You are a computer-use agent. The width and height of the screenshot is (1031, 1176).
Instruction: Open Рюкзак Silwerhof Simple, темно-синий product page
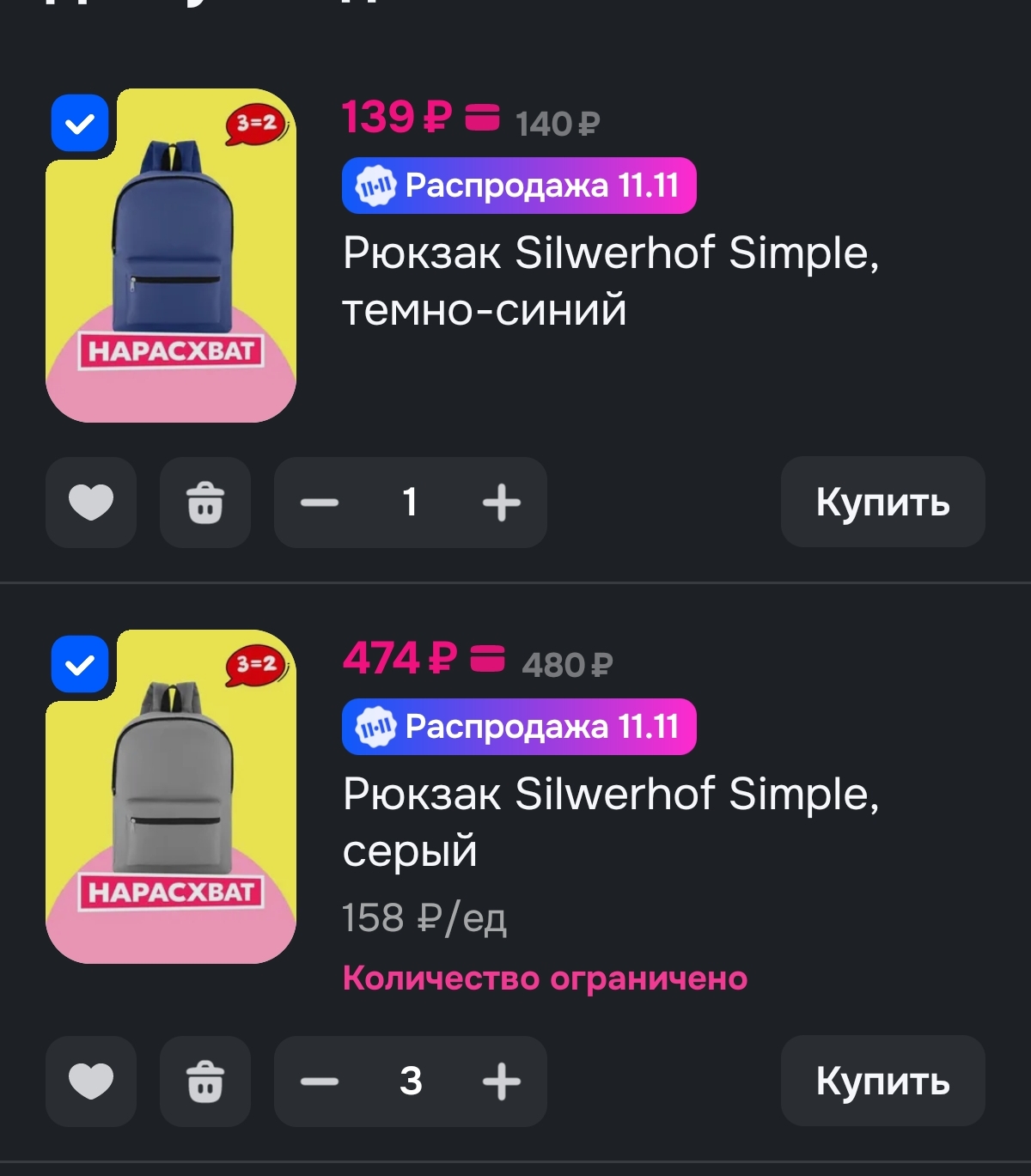pos(610,281)
